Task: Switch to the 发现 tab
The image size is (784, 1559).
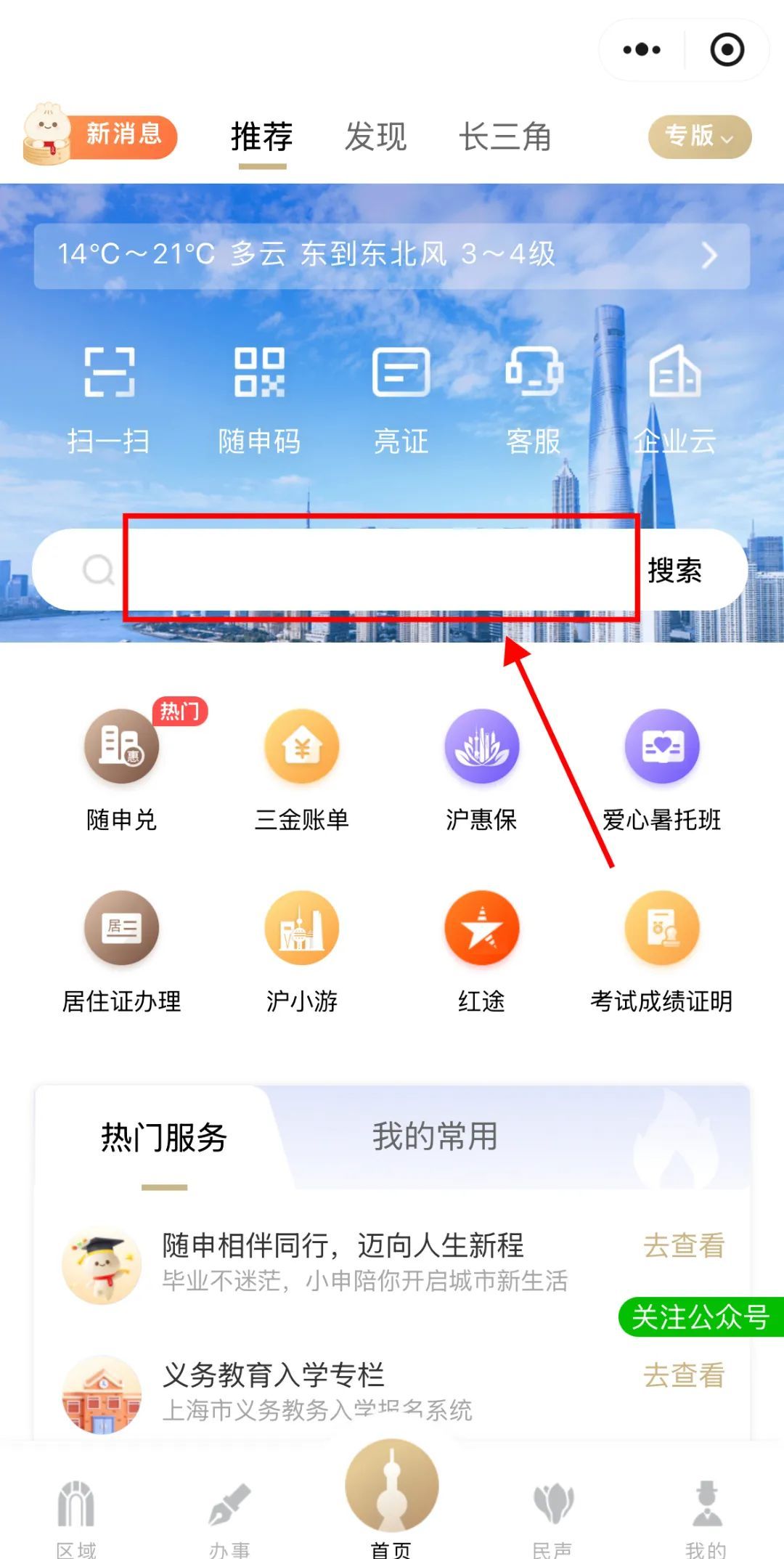Action: 375,137
